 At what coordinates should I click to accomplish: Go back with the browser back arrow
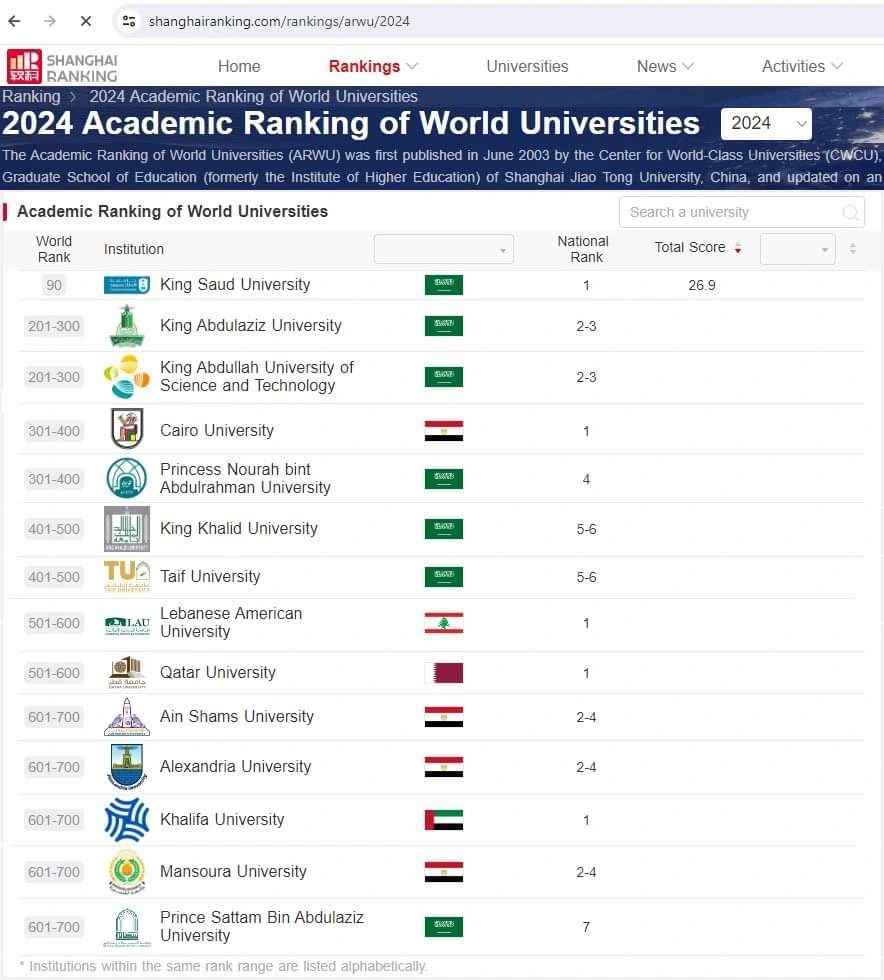(x=15, y=21)
